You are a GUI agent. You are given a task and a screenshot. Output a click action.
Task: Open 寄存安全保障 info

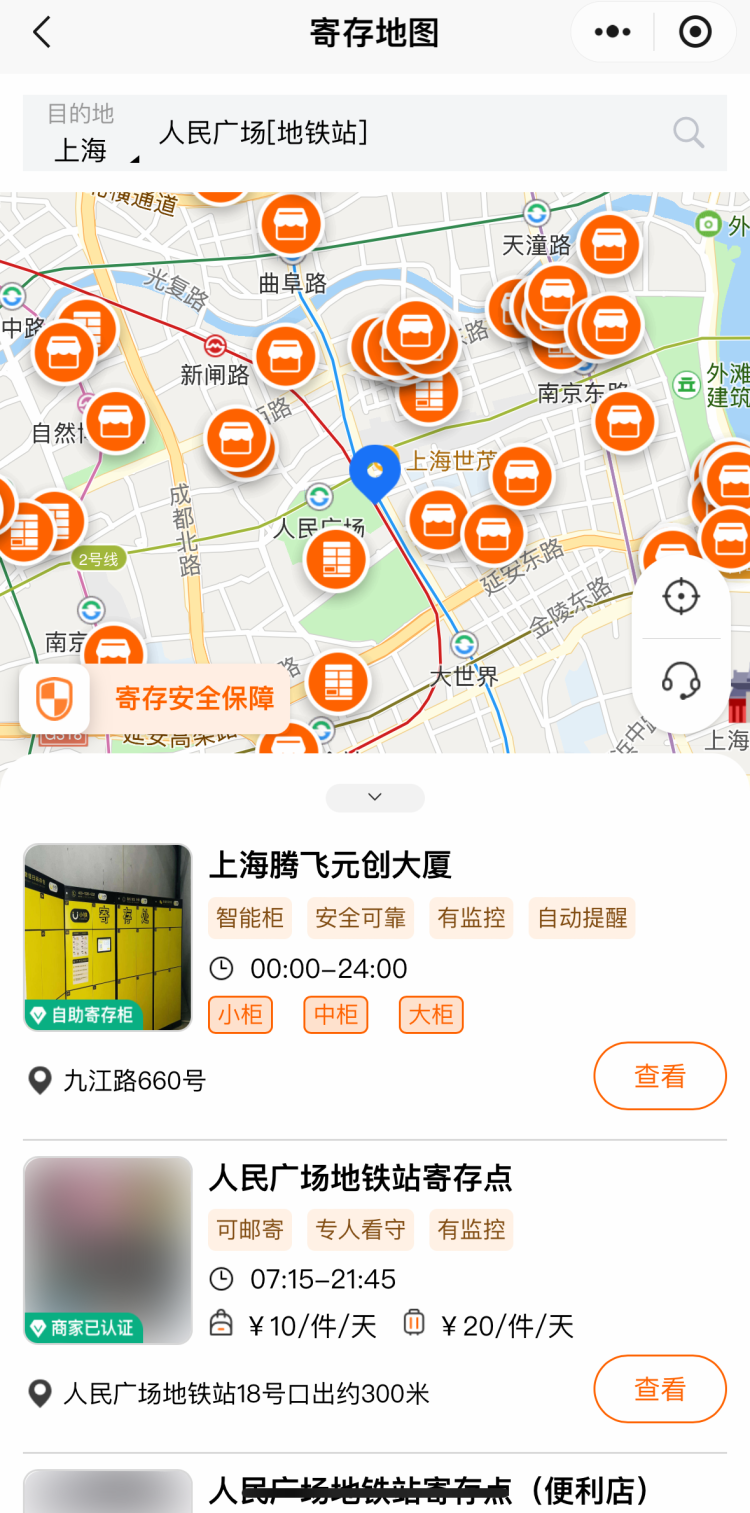[156, 698]
